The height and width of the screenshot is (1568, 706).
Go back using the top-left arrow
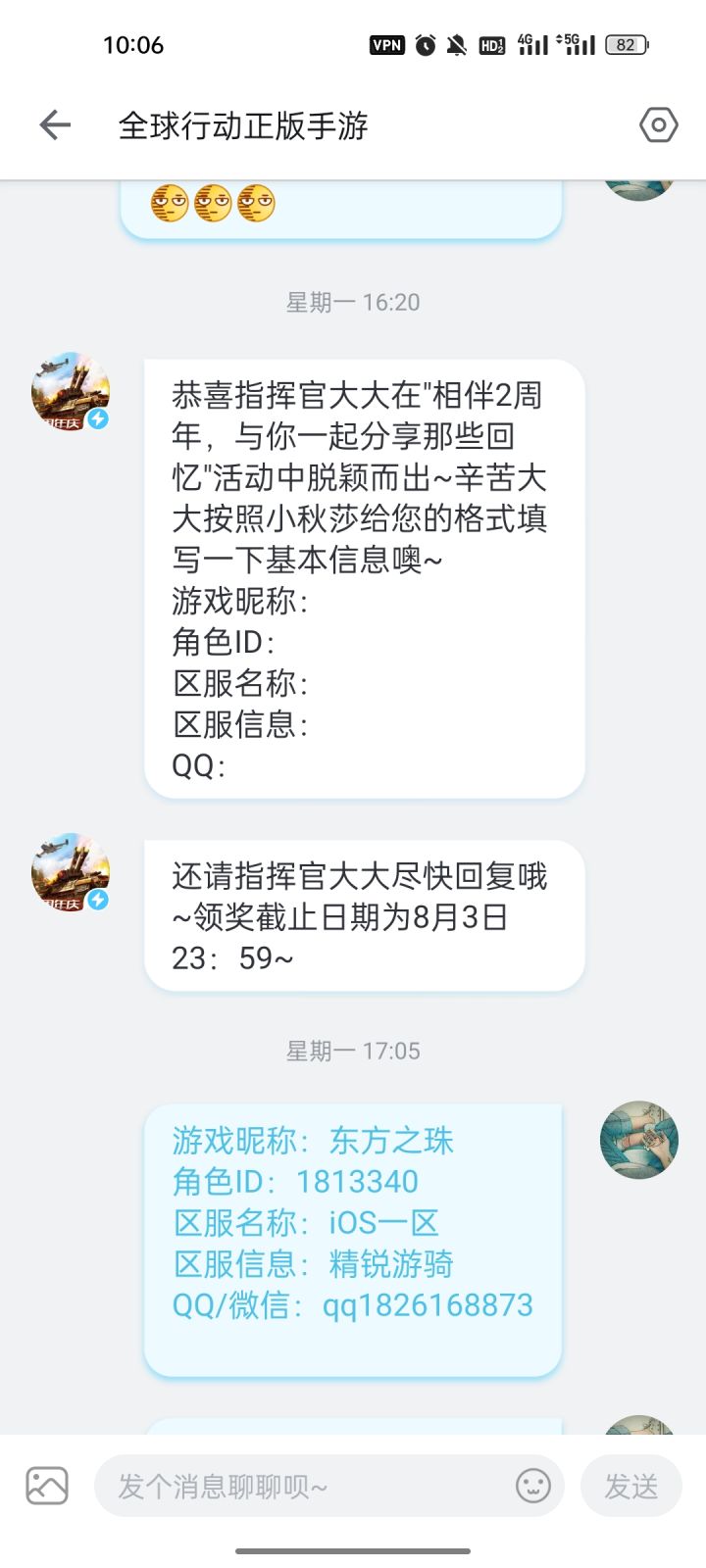[55, 125]
